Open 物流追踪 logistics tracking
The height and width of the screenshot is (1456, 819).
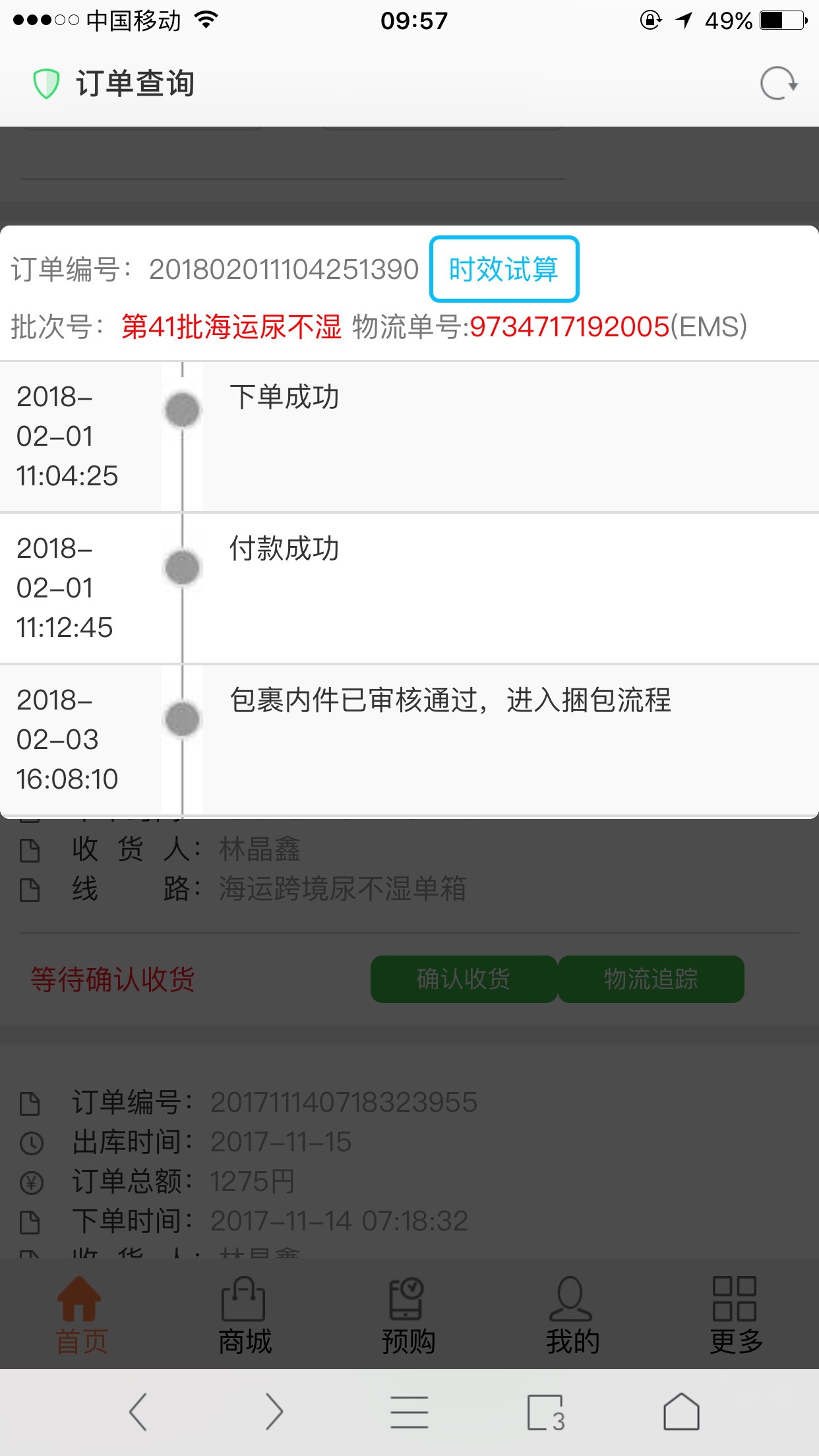pos(651,979)
